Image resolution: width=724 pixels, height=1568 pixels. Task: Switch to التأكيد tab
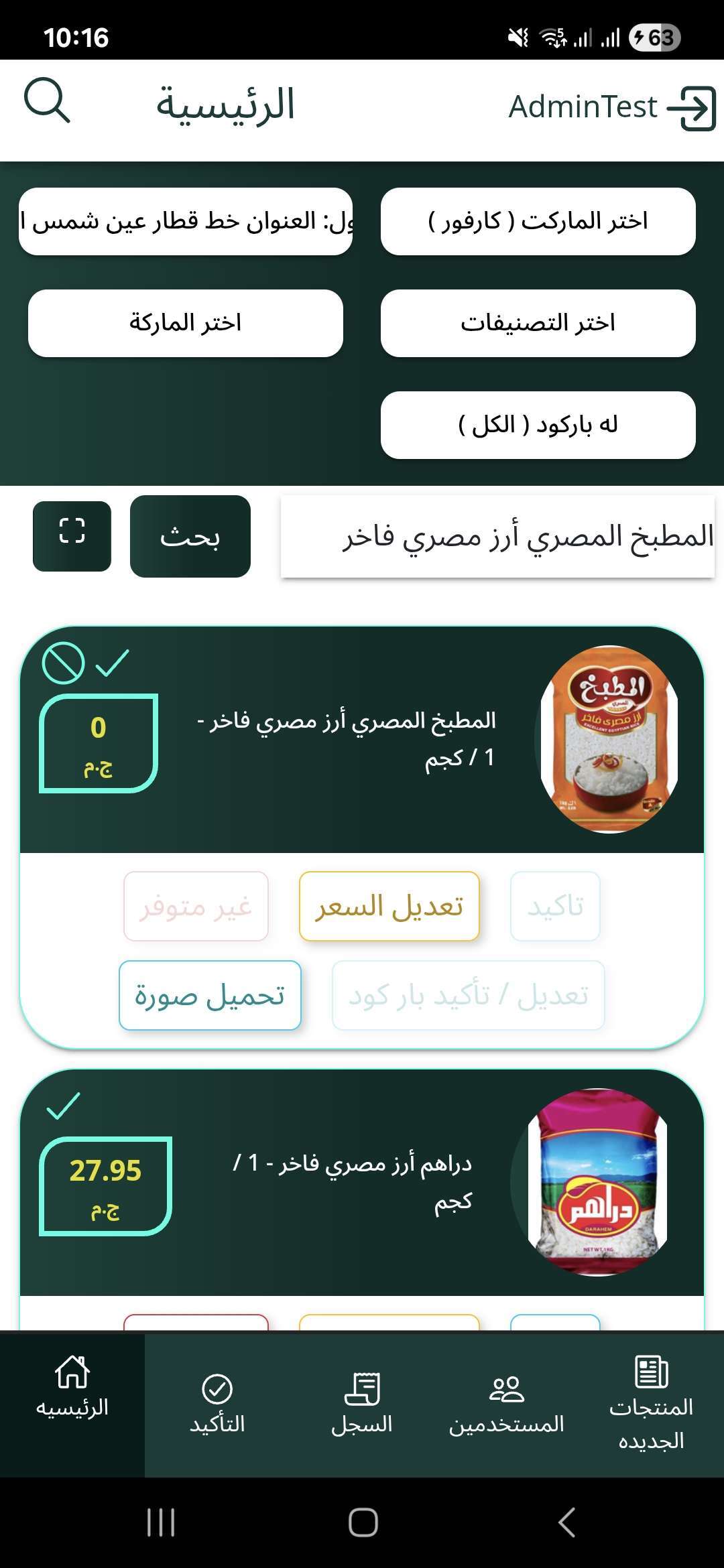point(217,1404)
